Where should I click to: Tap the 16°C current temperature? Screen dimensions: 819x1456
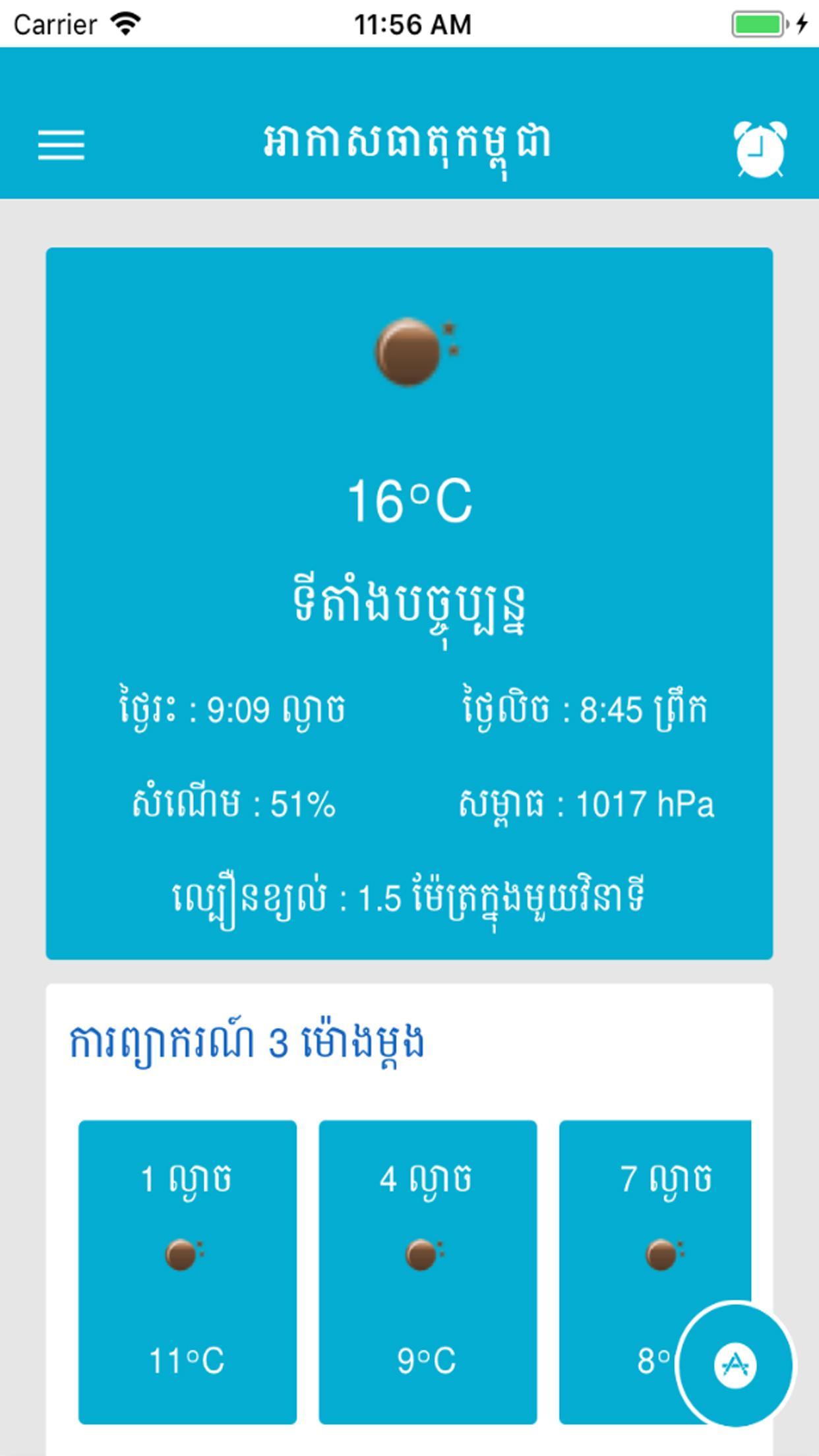[x=409, y=503]
